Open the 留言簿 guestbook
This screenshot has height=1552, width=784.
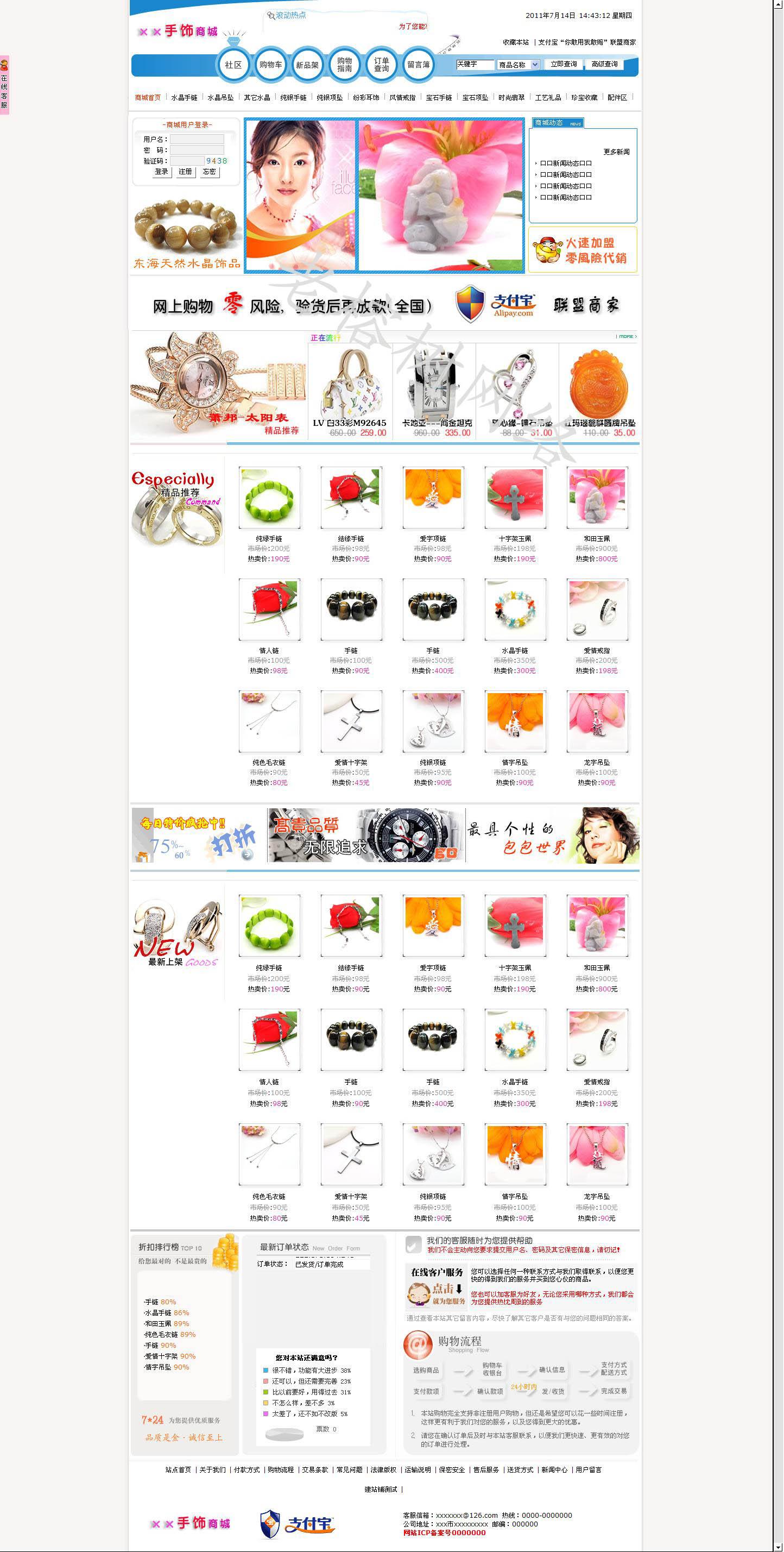click(419, 65)
